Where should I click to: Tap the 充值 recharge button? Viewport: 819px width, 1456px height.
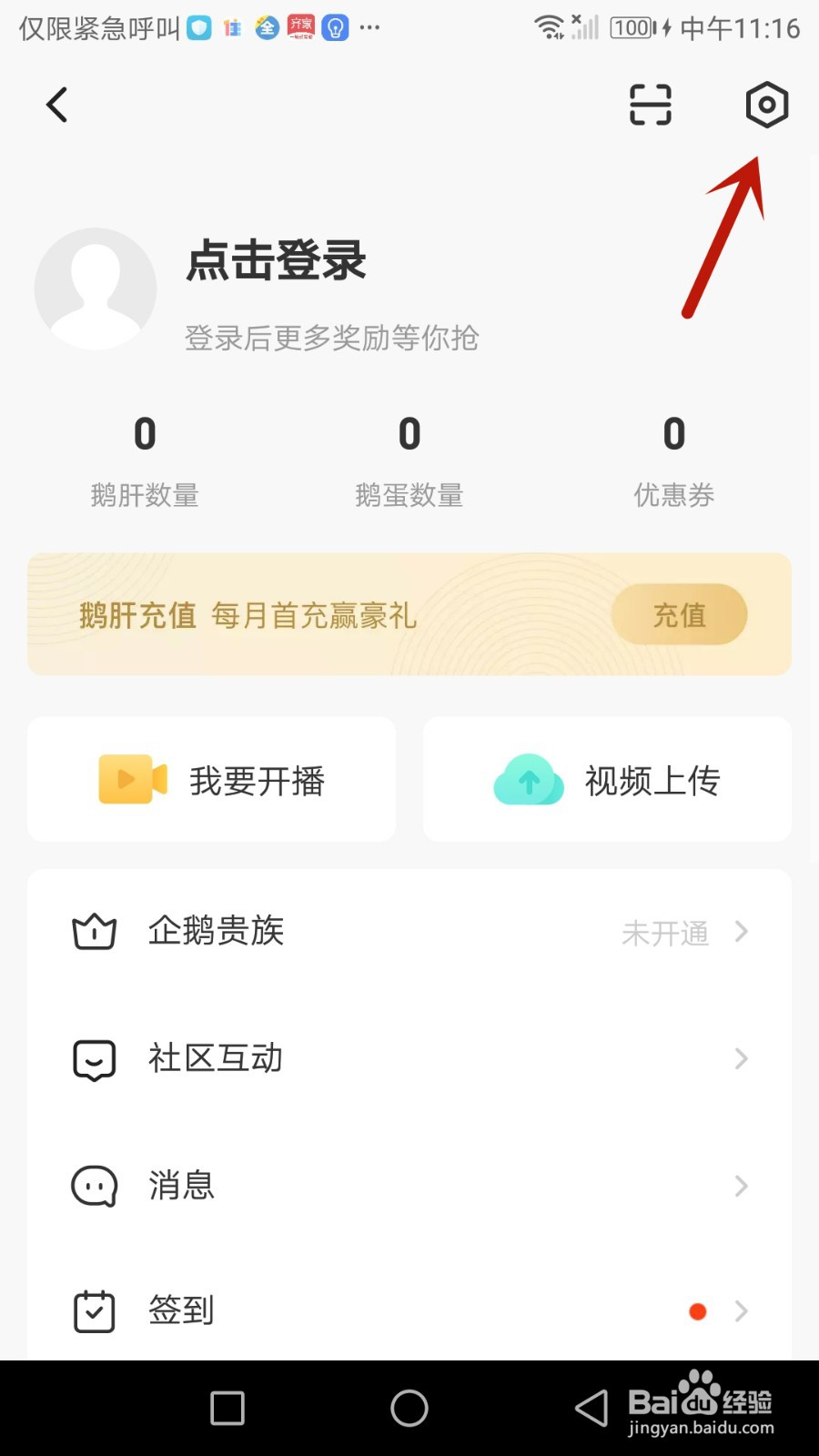click(680, 614)
